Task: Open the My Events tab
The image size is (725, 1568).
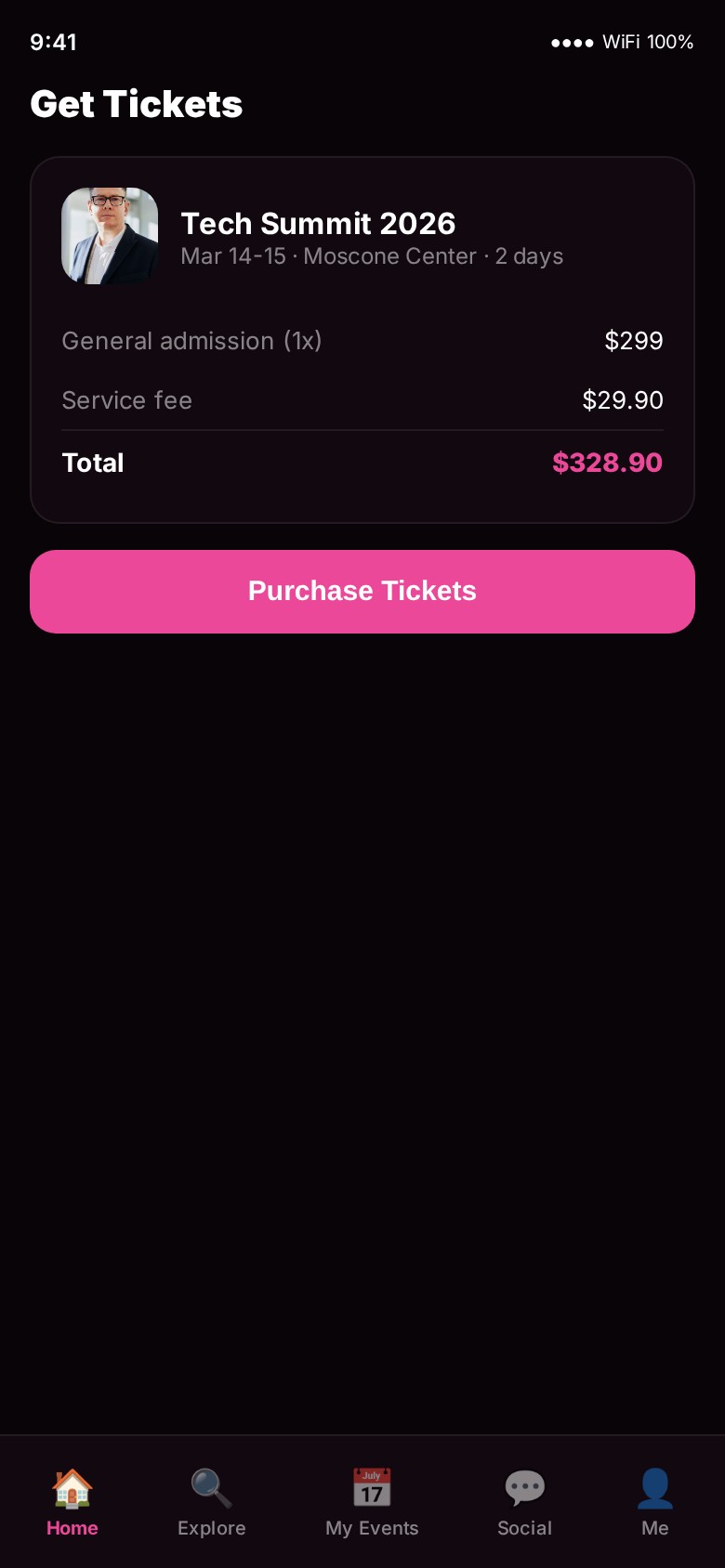Action: click(372, 1502)
